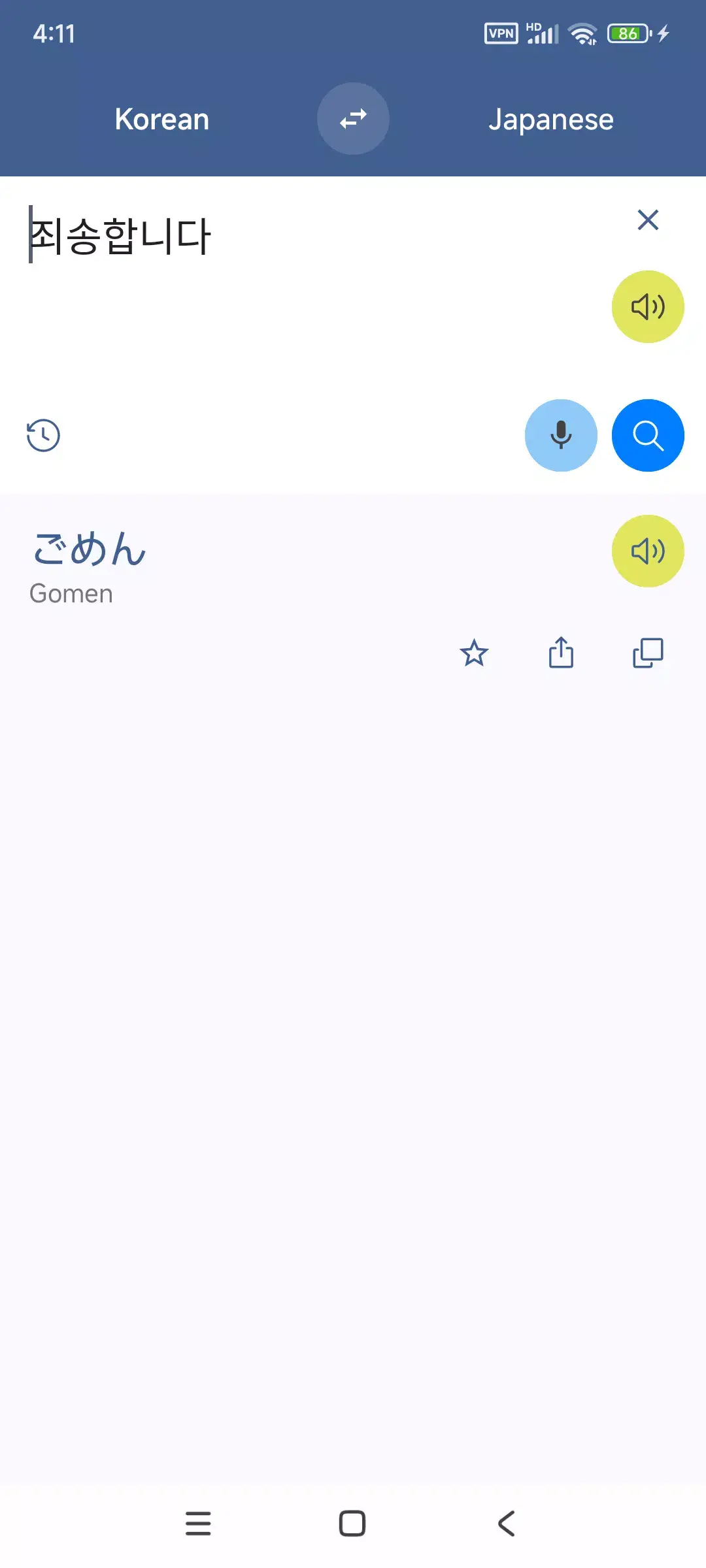Play pronunciation of the Korean input text

tap(648, 306)
